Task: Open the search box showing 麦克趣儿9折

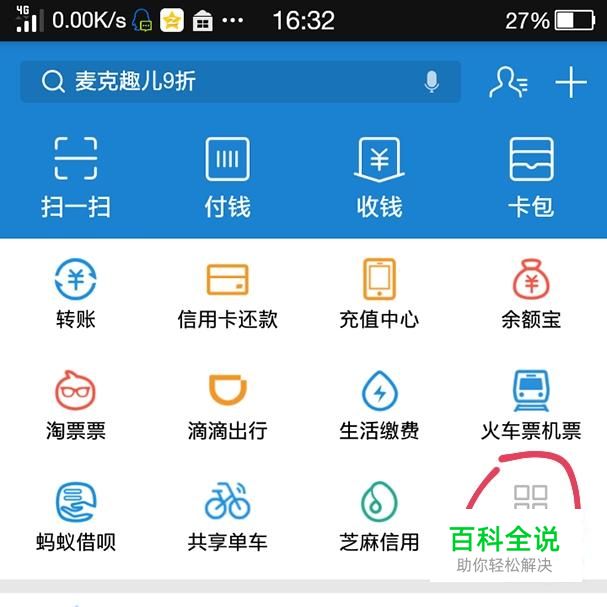Action: pyautogui.click(x=220, y=82)
